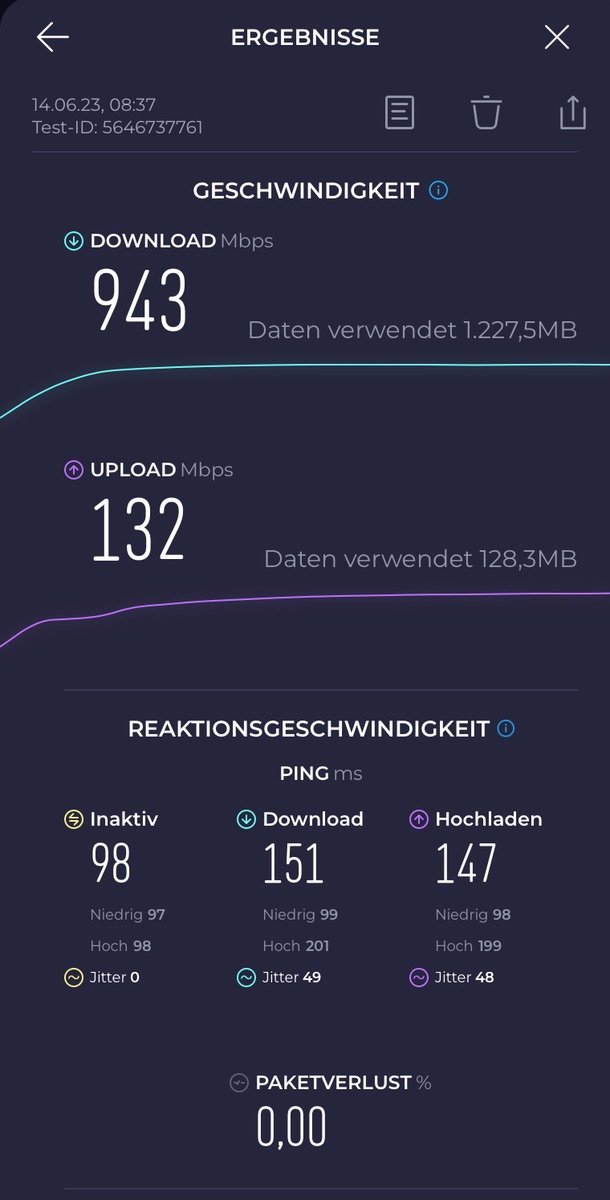The image size is (610, 1200).
Task: Delete this test result
Action: click(486, 112)
